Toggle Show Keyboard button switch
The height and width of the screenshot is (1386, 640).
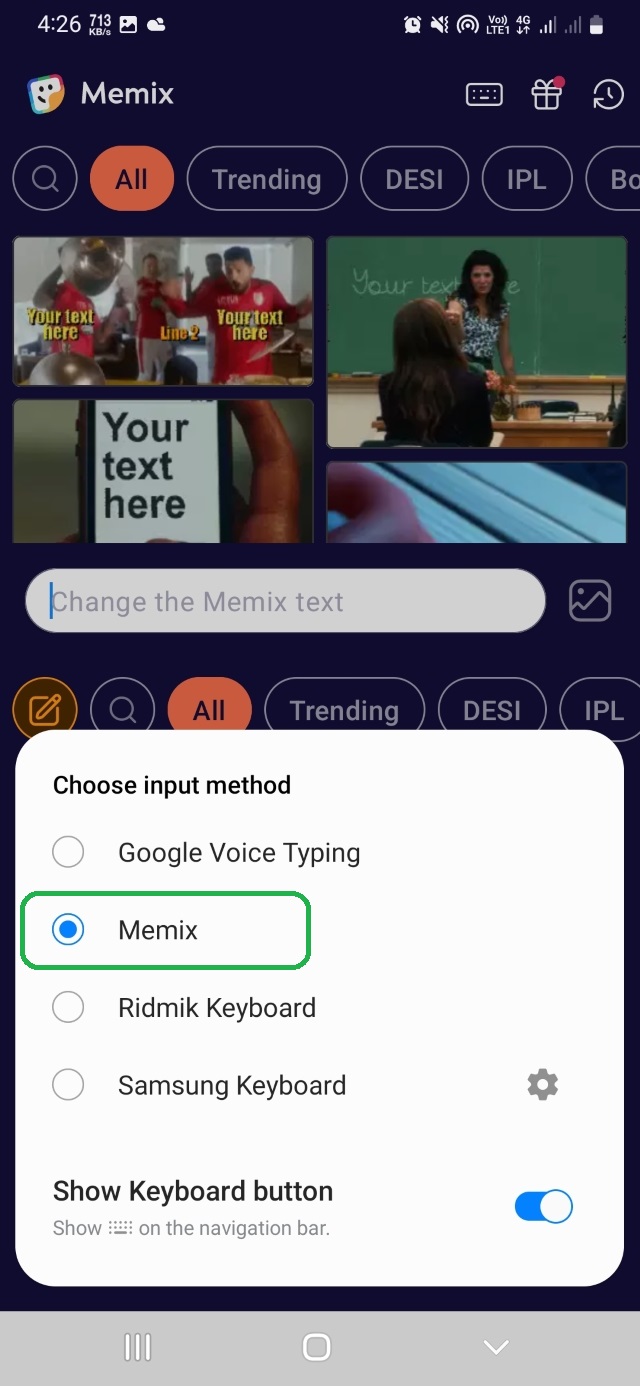[543, 1206]
